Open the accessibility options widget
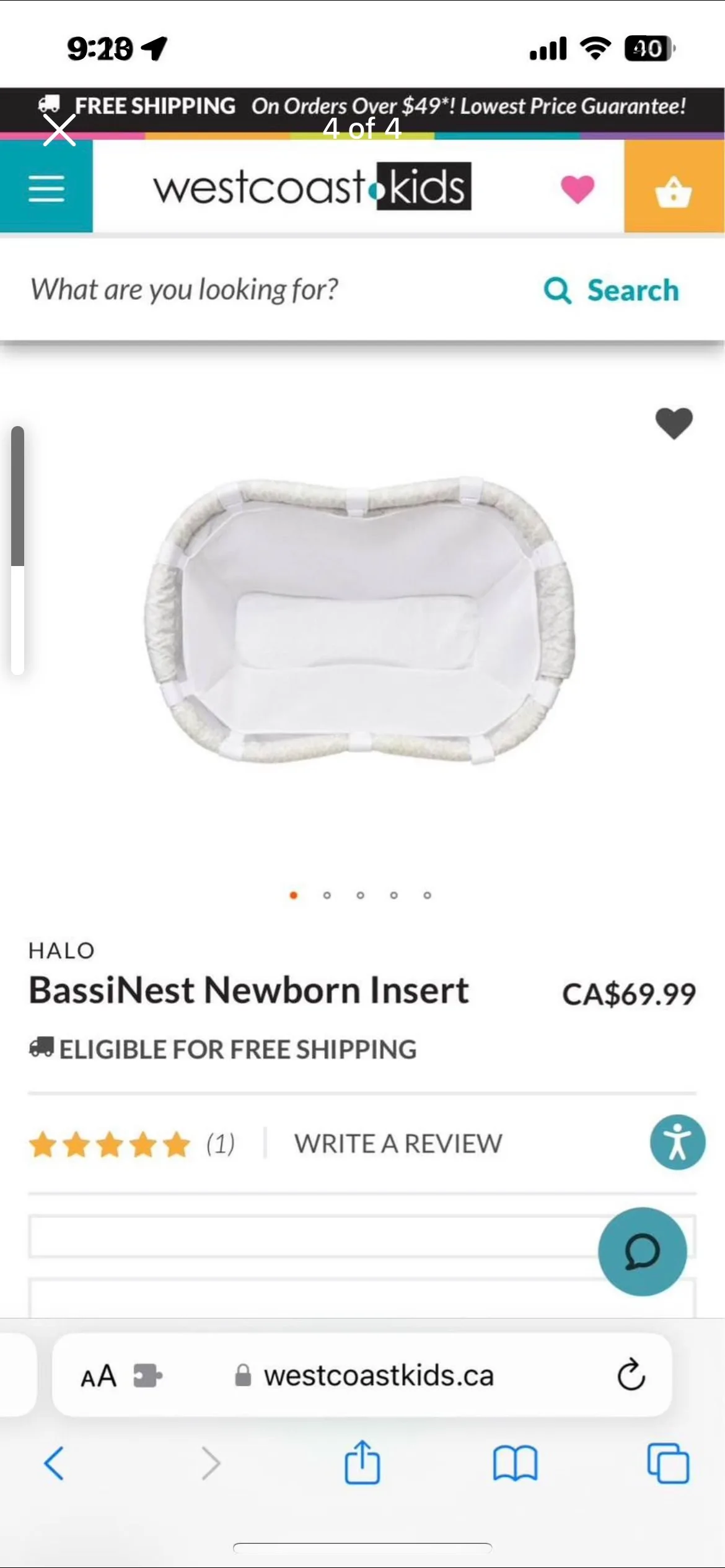 [x=677, y=1143]
